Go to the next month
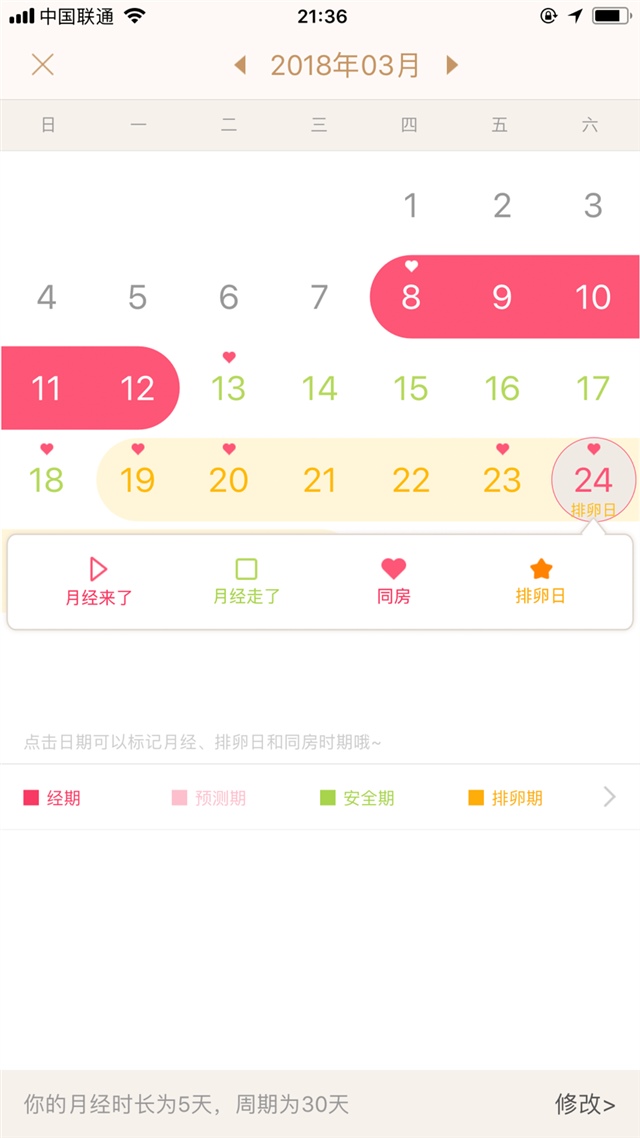Image resolution: width=640 pixels, height=1138 pixels. click(x=452, y=66)
